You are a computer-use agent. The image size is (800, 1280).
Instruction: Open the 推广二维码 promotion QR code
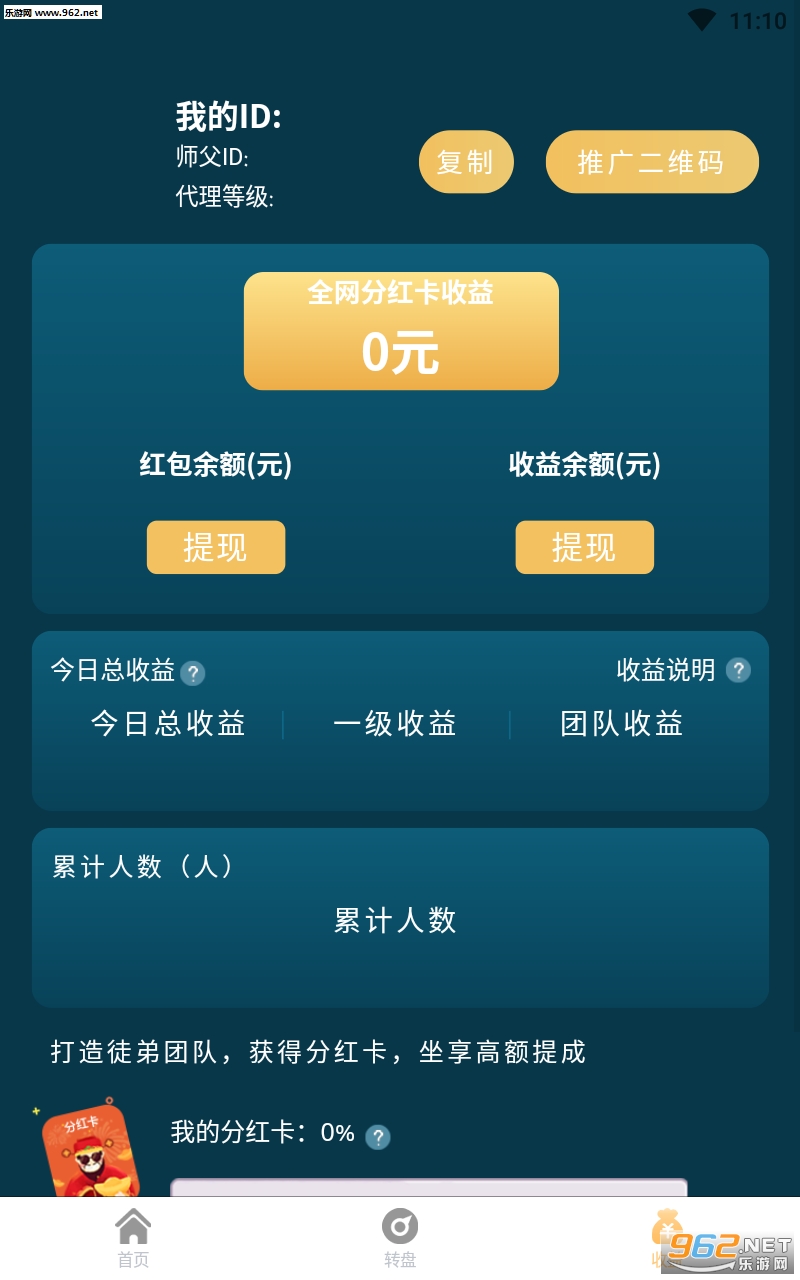point(652,161)
